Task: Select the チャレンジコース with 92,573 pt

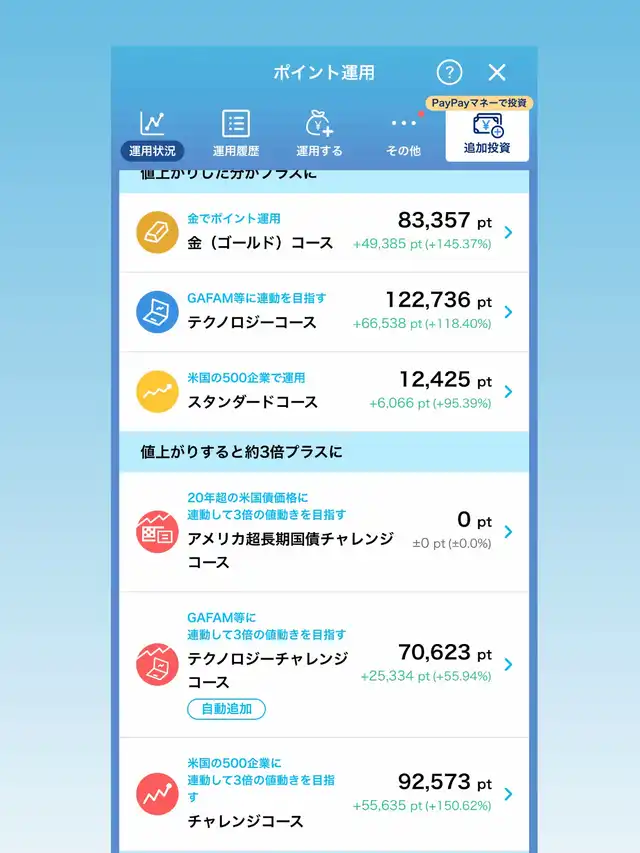Action: [324, 794]
